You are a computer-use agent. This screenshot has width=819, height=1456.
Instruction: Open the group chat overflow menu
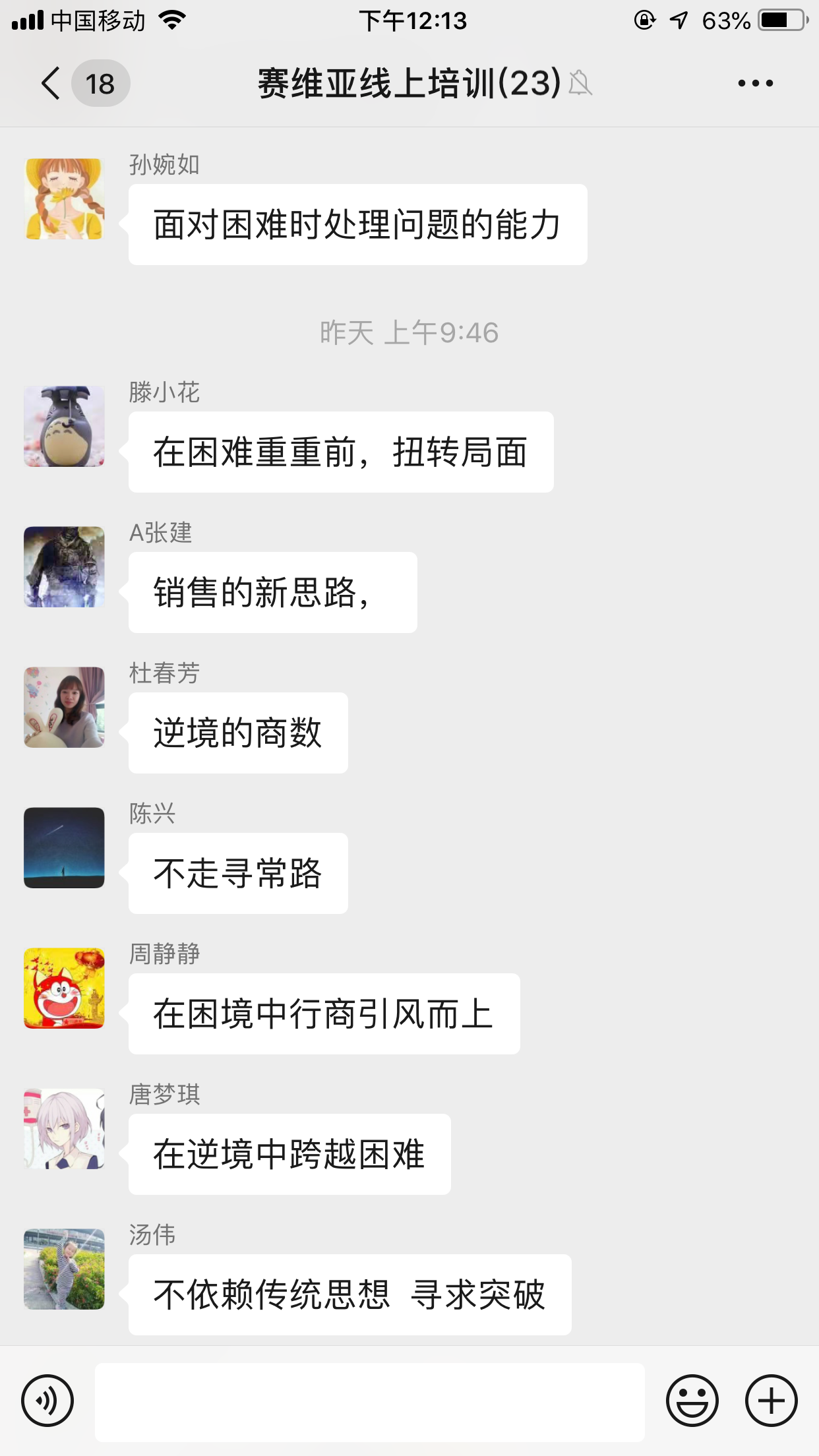(755, 84)
